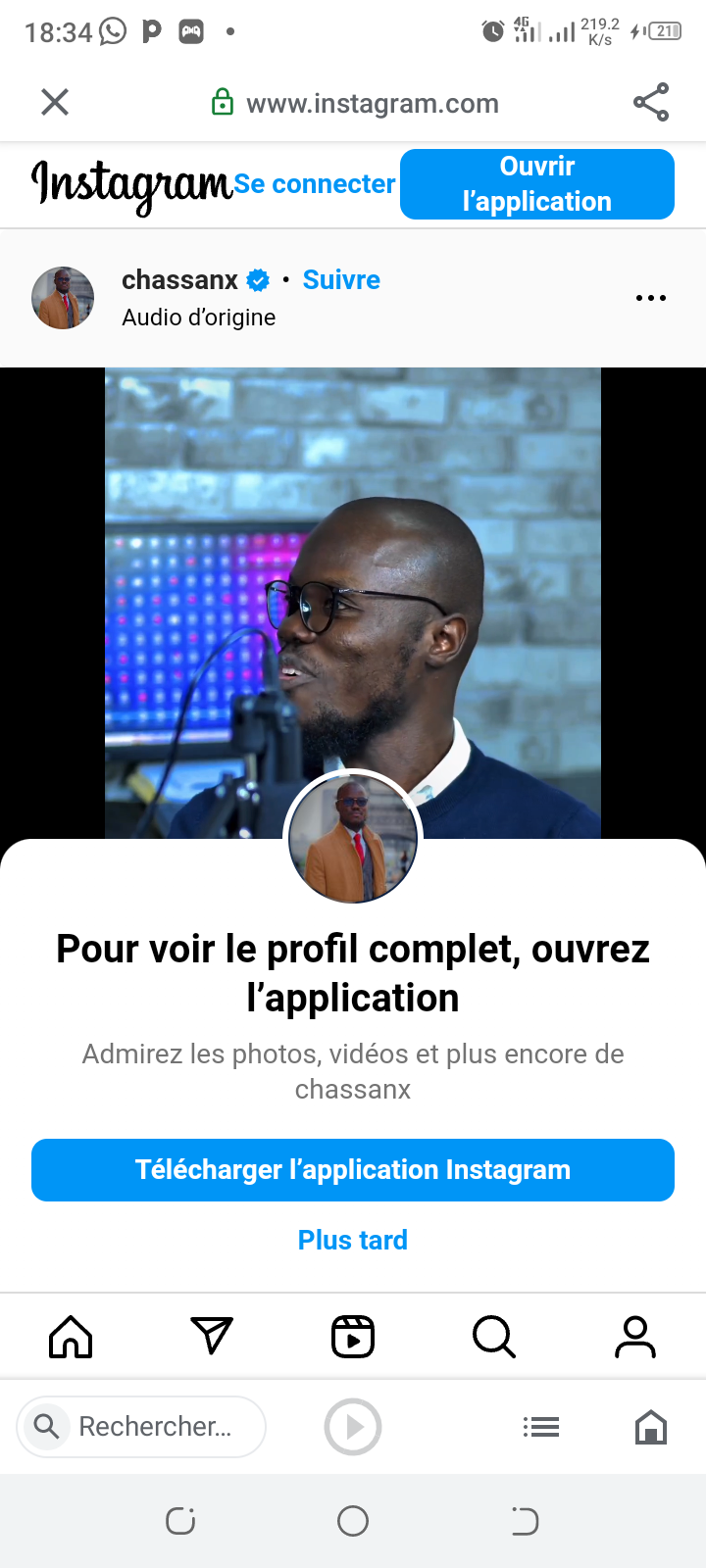The height and width of the screenshot is (1568, 706).
Task: Tap the system home circle button
Action: pos(353,1521)
